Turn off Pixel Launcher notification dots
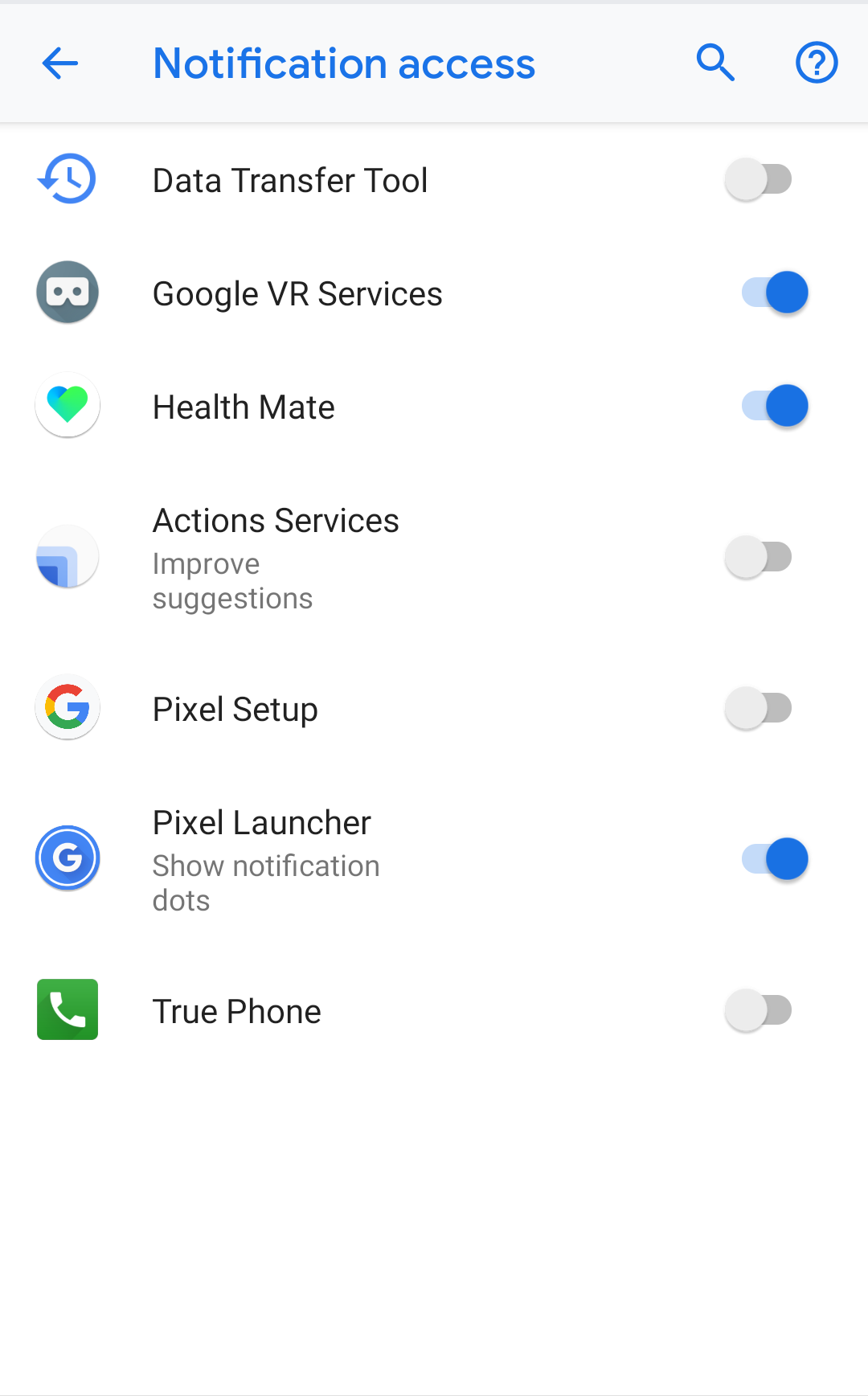The image size is (868, 1396). [x=774, y=859]
